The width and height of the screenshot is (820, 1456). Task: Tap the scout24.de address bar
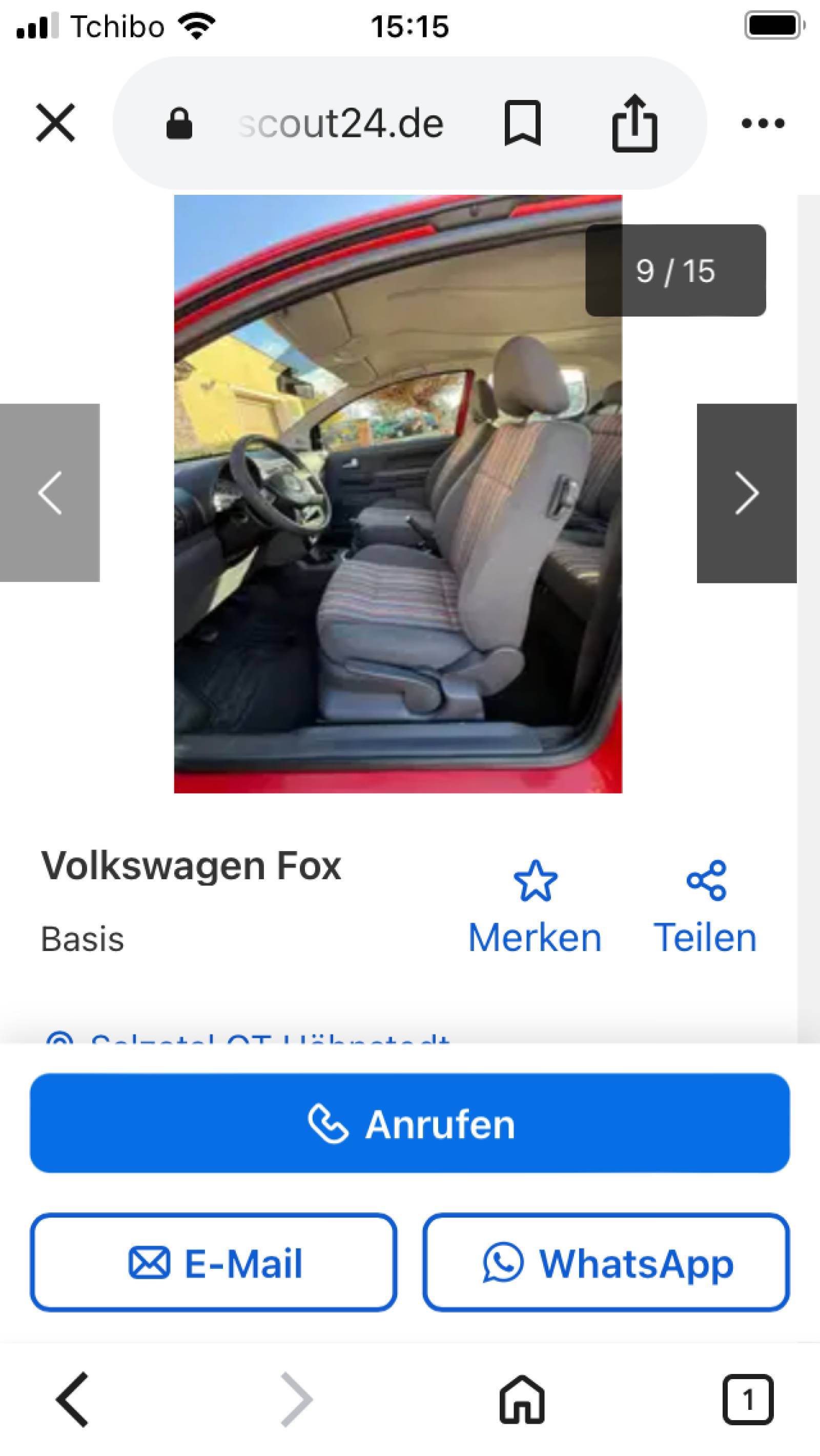click(341, 124)
